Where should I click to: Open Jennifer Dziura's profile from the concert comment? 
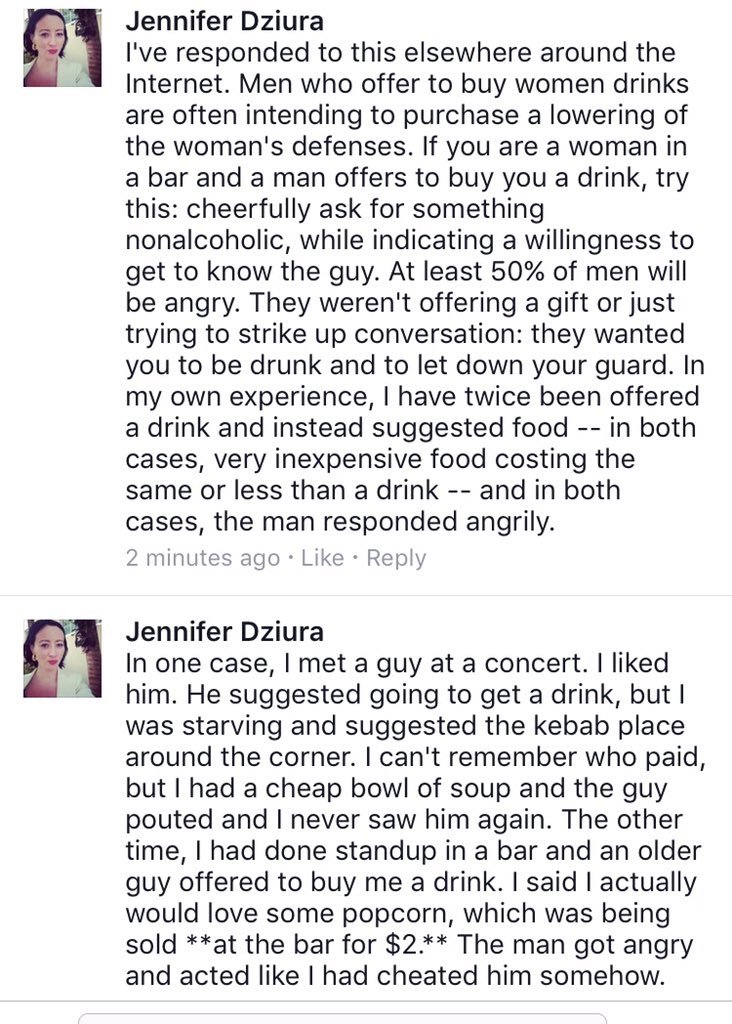pyautogui.click(x=226, y=632)
